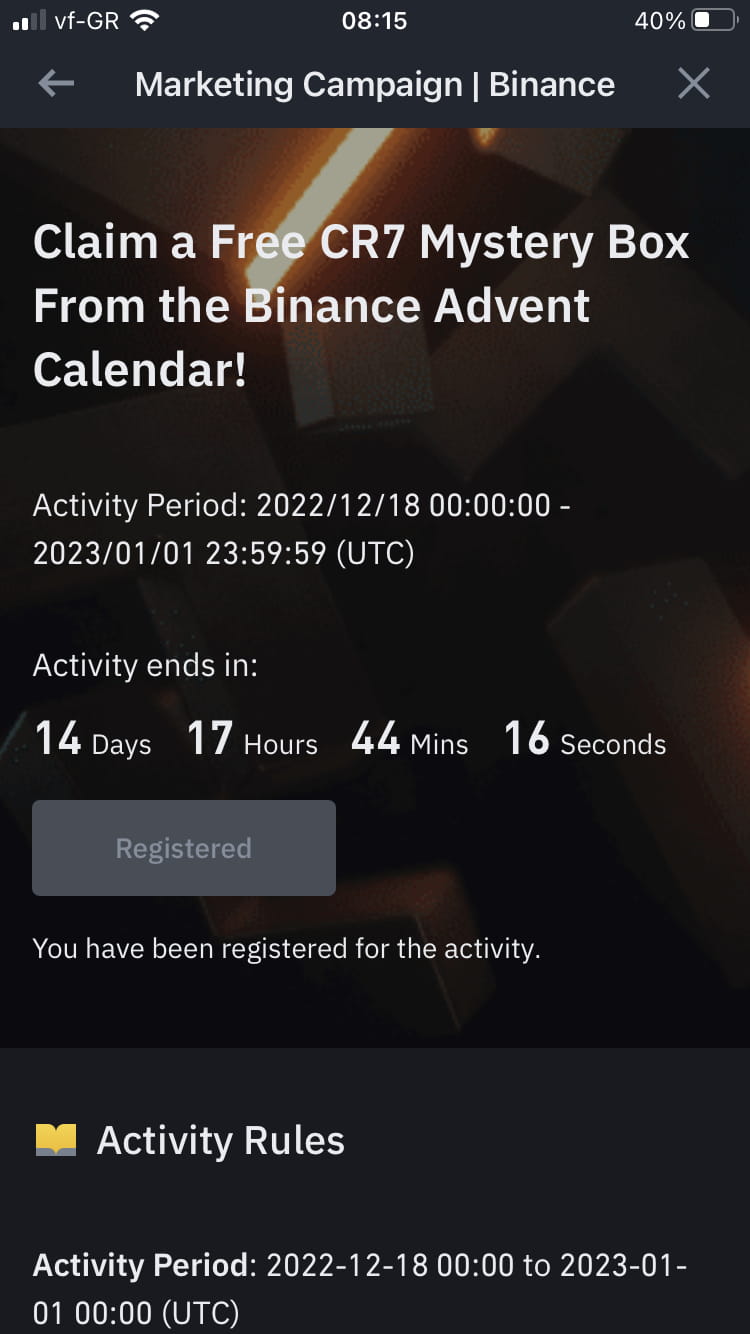Click the back arrow icon
The image size is (750, 1334).
tap(56, 84)
